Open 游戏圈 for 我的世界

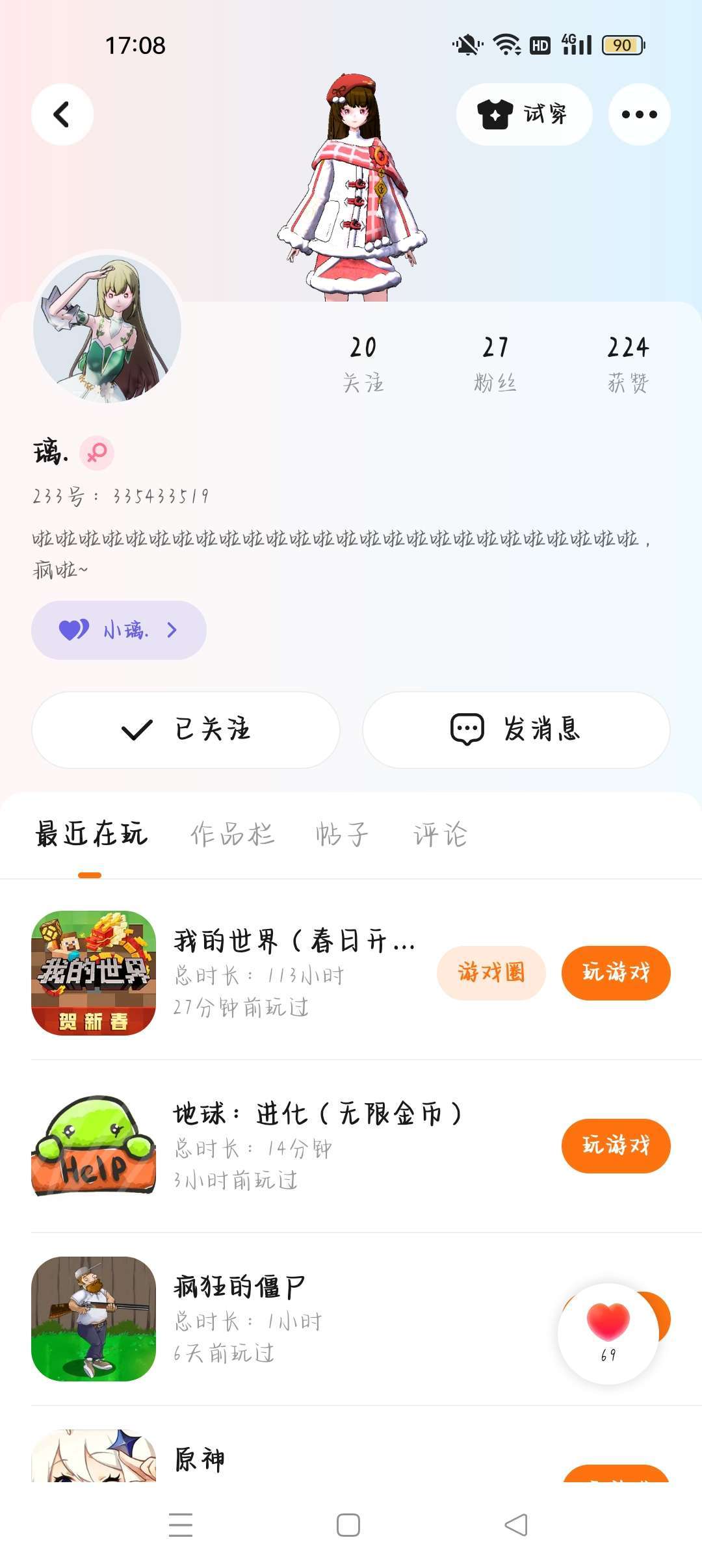pos(491,973)
